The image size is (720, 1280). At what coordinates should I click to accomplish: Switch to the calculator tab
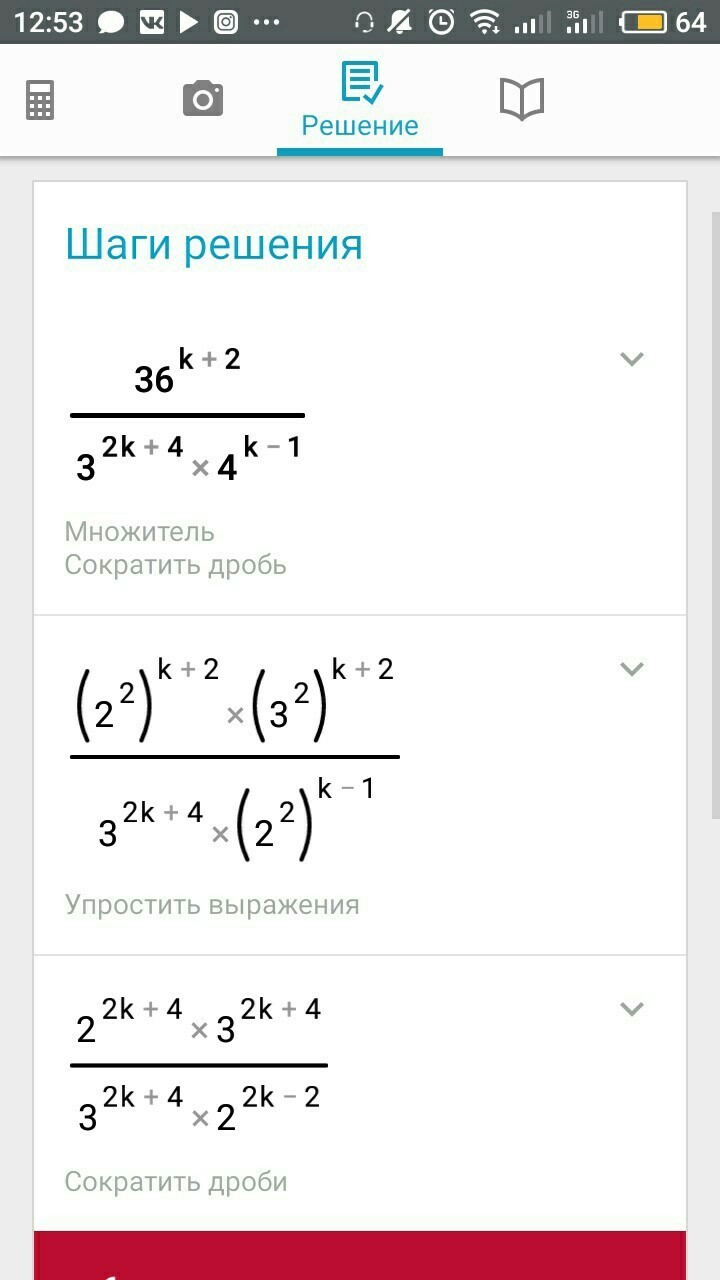(40, 99)
